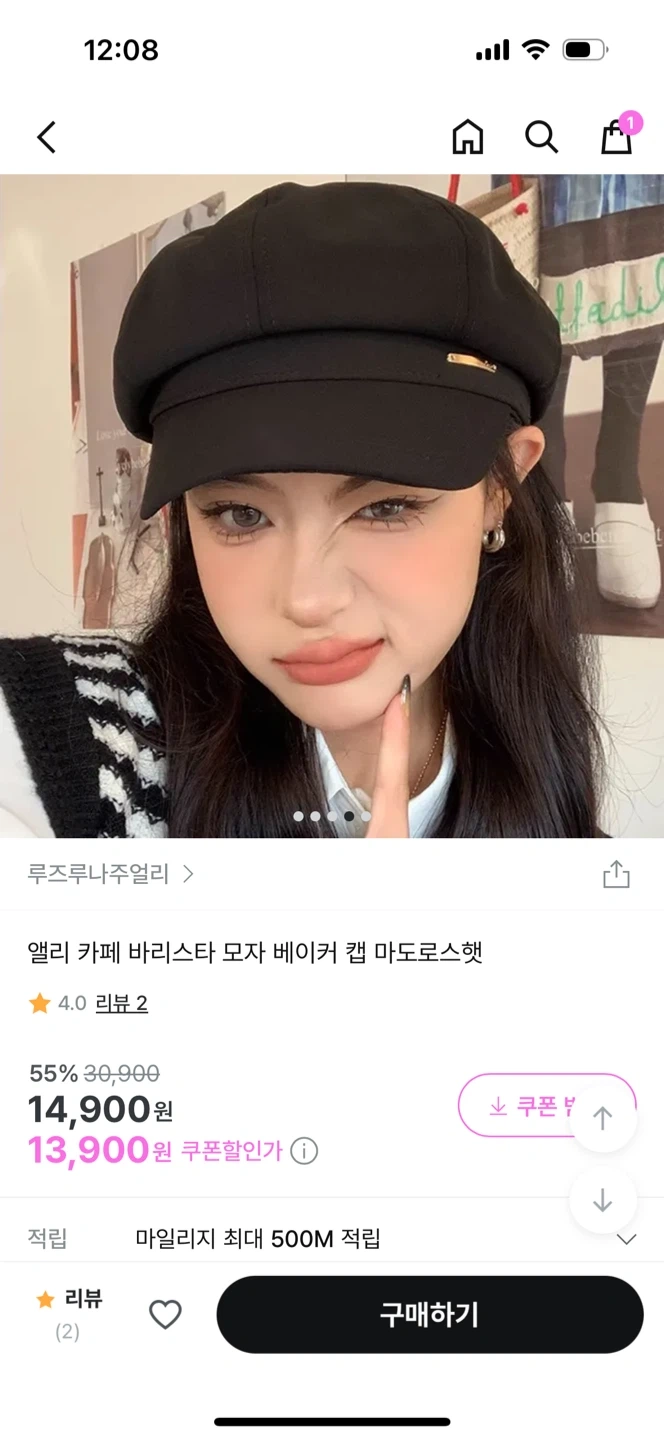
Task: Add this hat to wishlist with the heart
Action: [x=165, y=1314]
